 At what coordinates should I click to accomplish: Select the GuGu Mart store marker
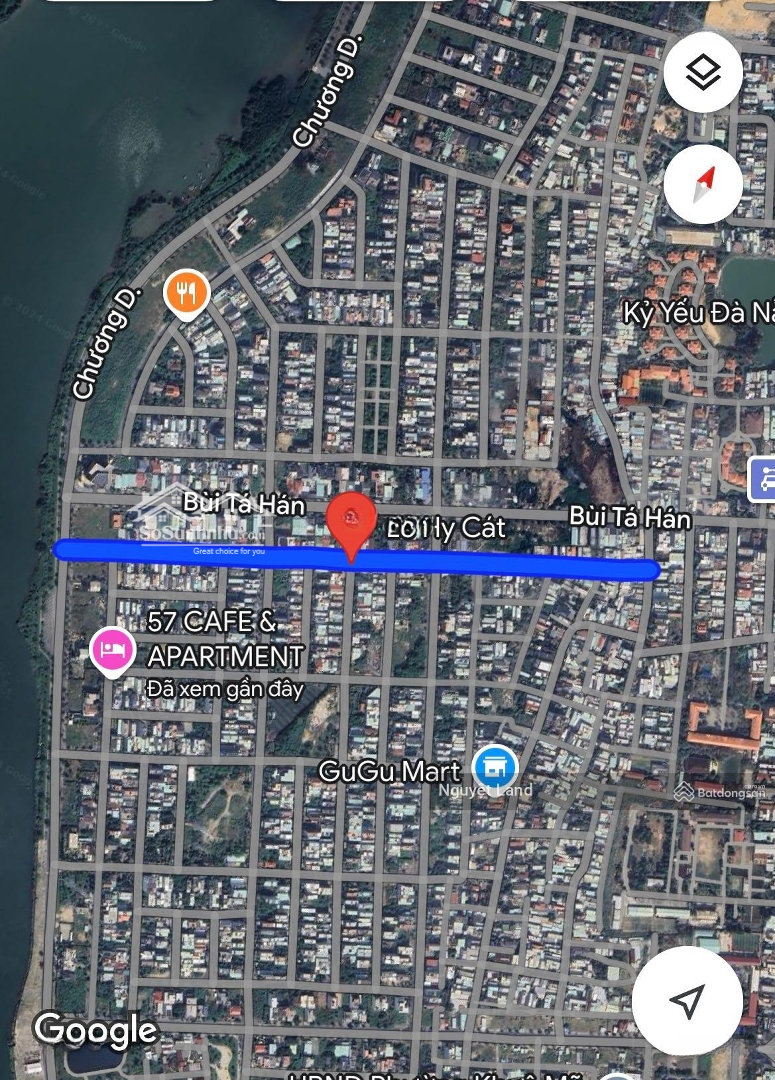(x=495, y=768)
